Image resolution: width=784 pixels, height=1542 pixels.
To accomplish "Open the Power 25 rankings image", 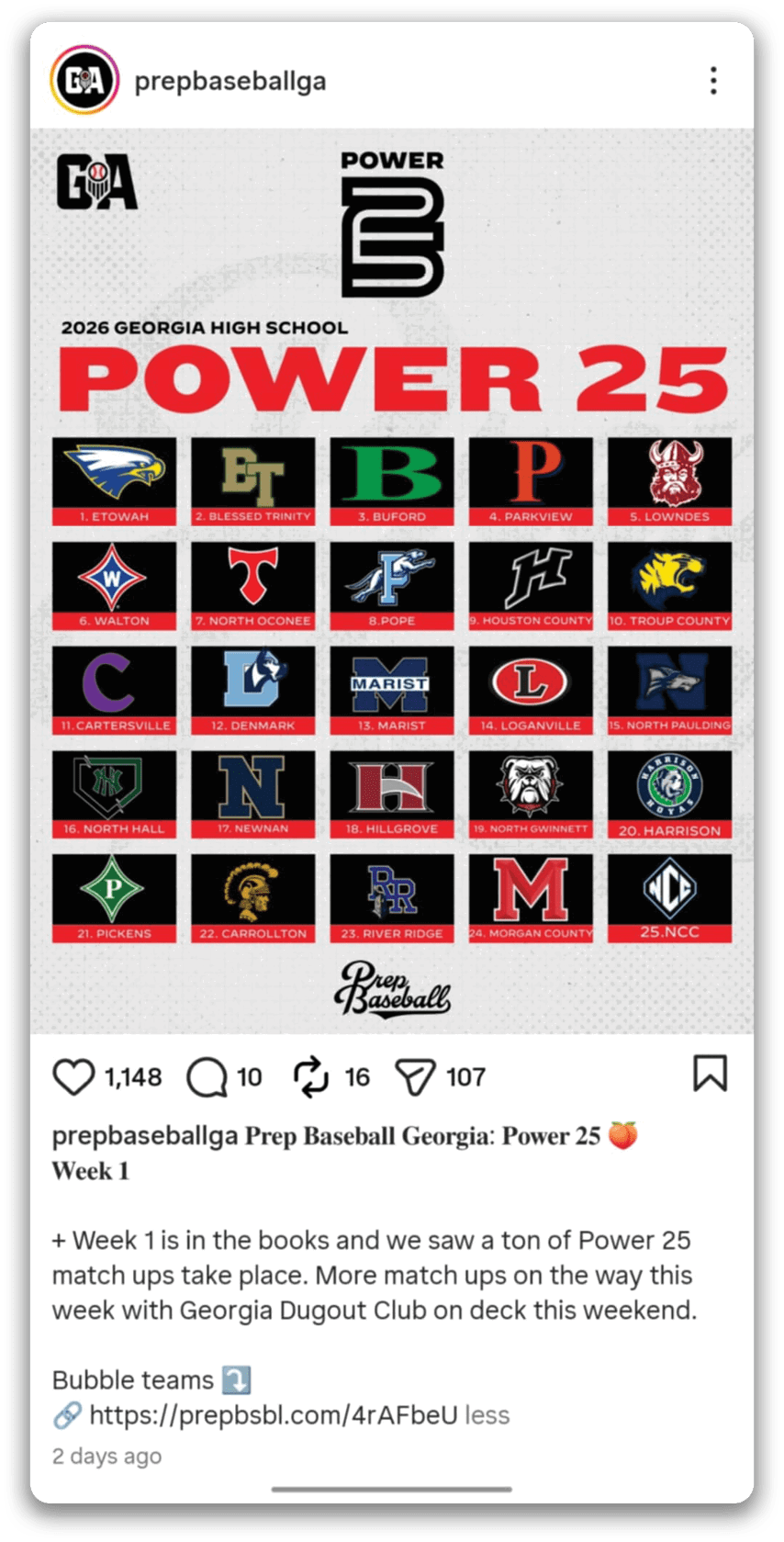I will 392,580.
